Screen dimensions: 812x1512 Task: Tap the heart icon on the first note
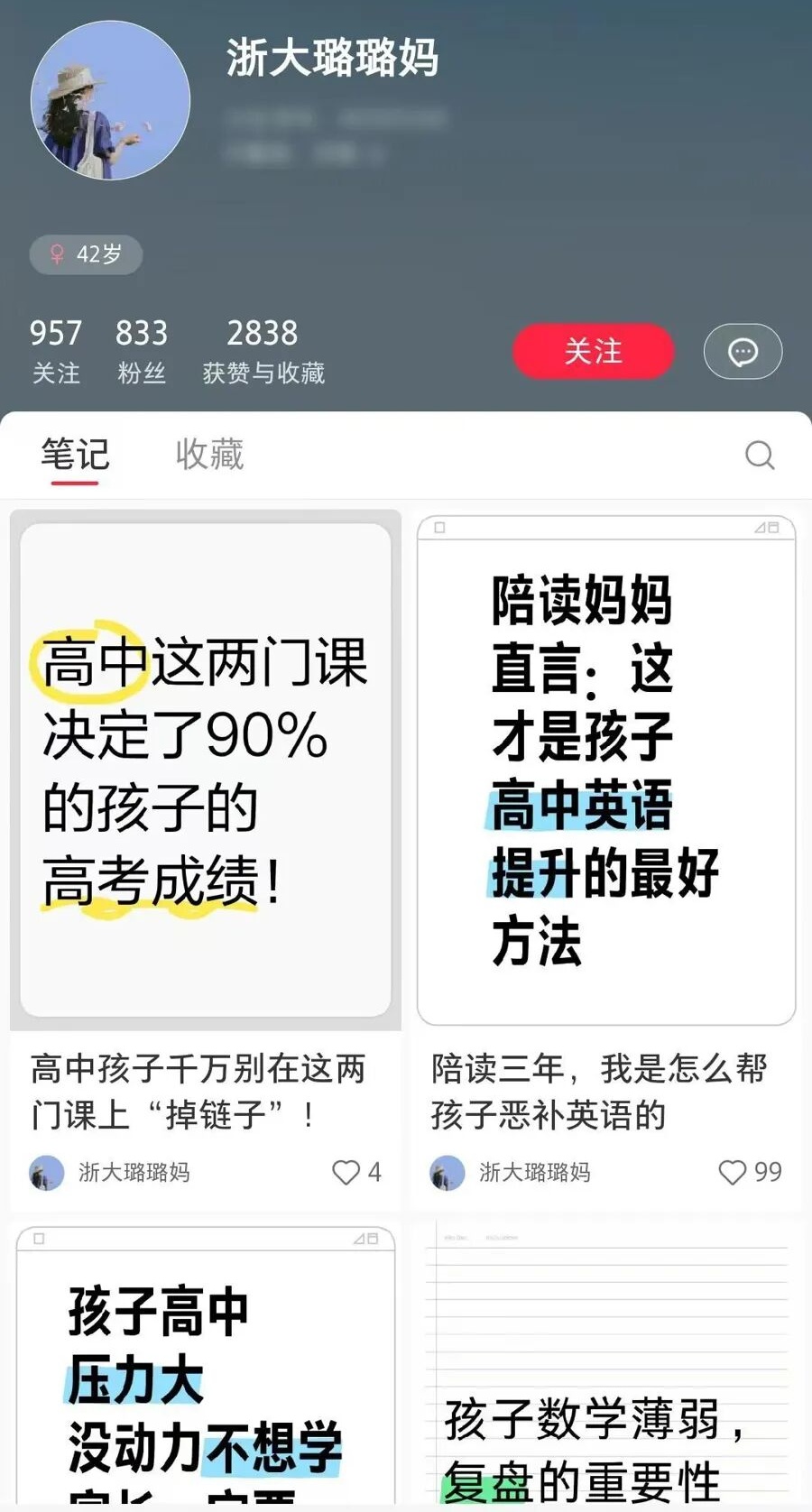pos(346,1173)
